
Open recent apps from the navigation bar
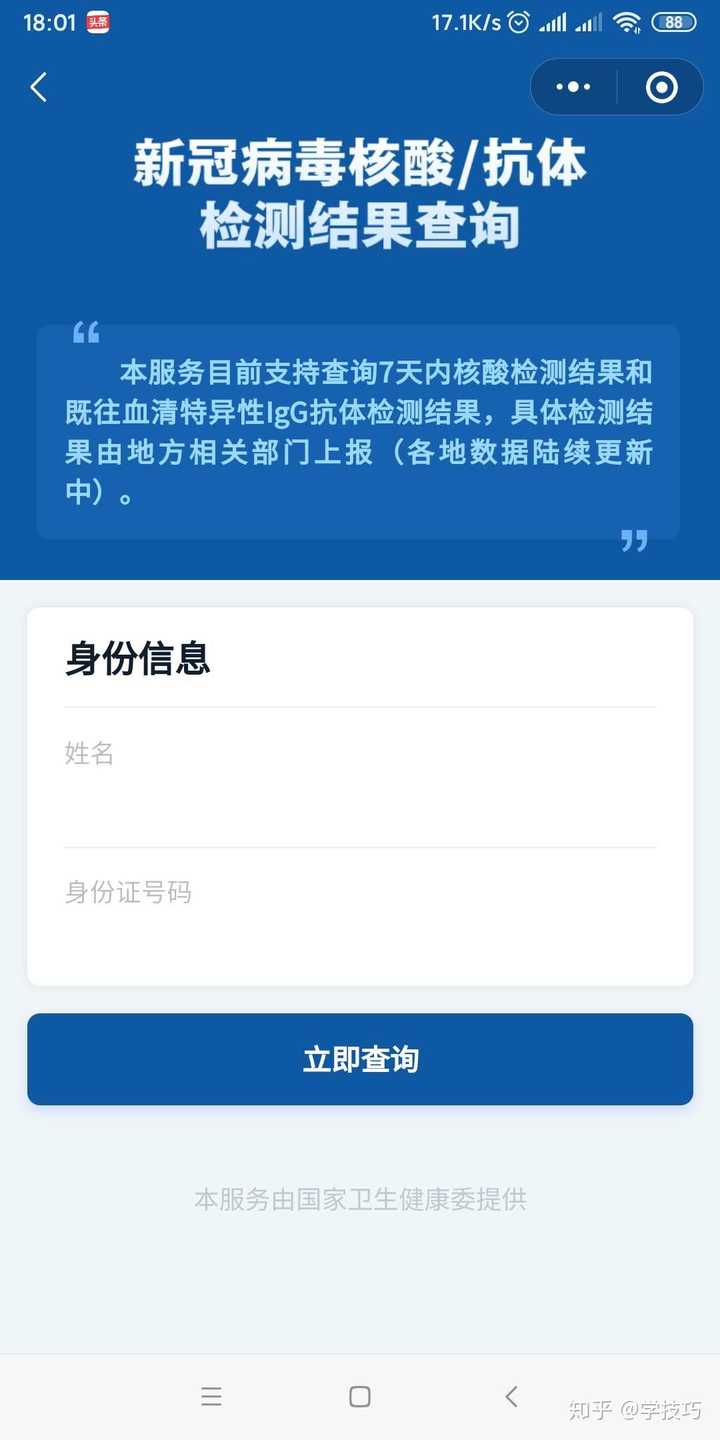tap(211, 1397)
